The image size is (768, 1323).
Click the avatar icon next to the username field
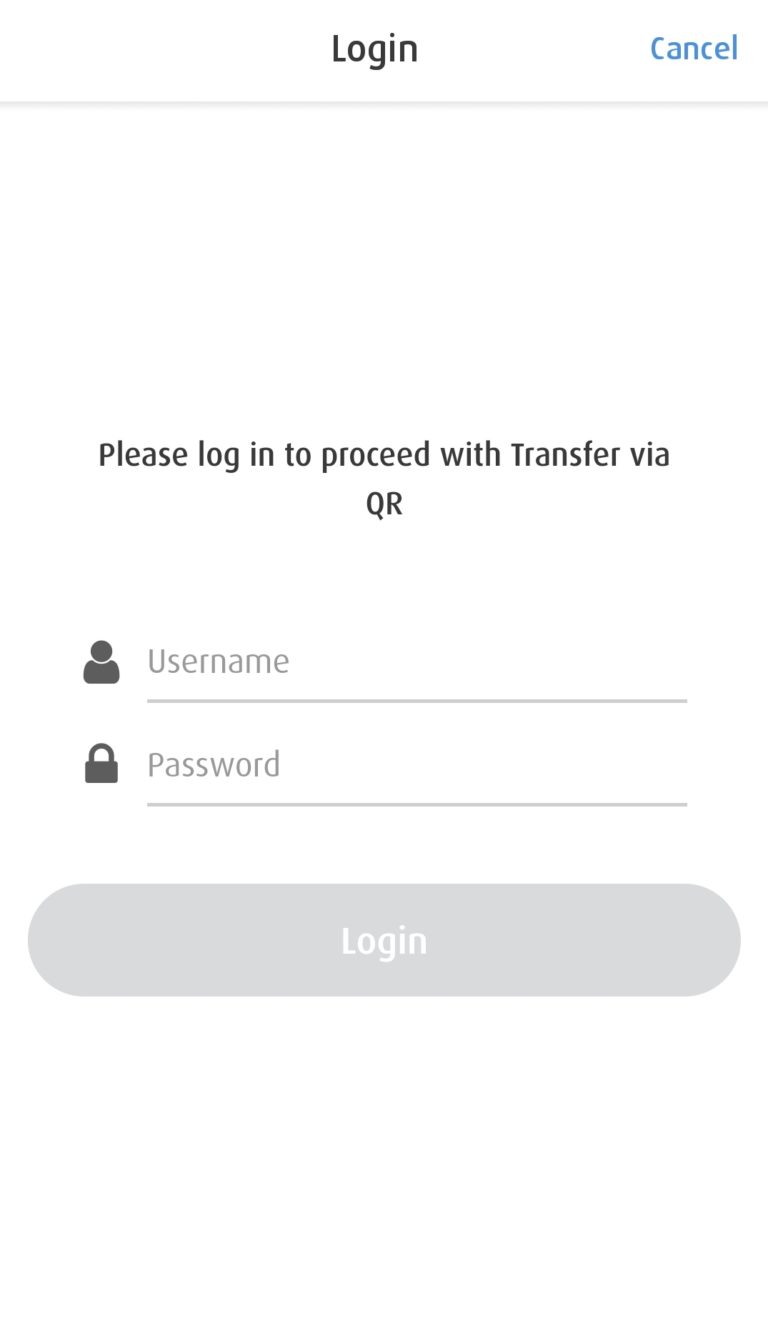(x=101, y=661)
